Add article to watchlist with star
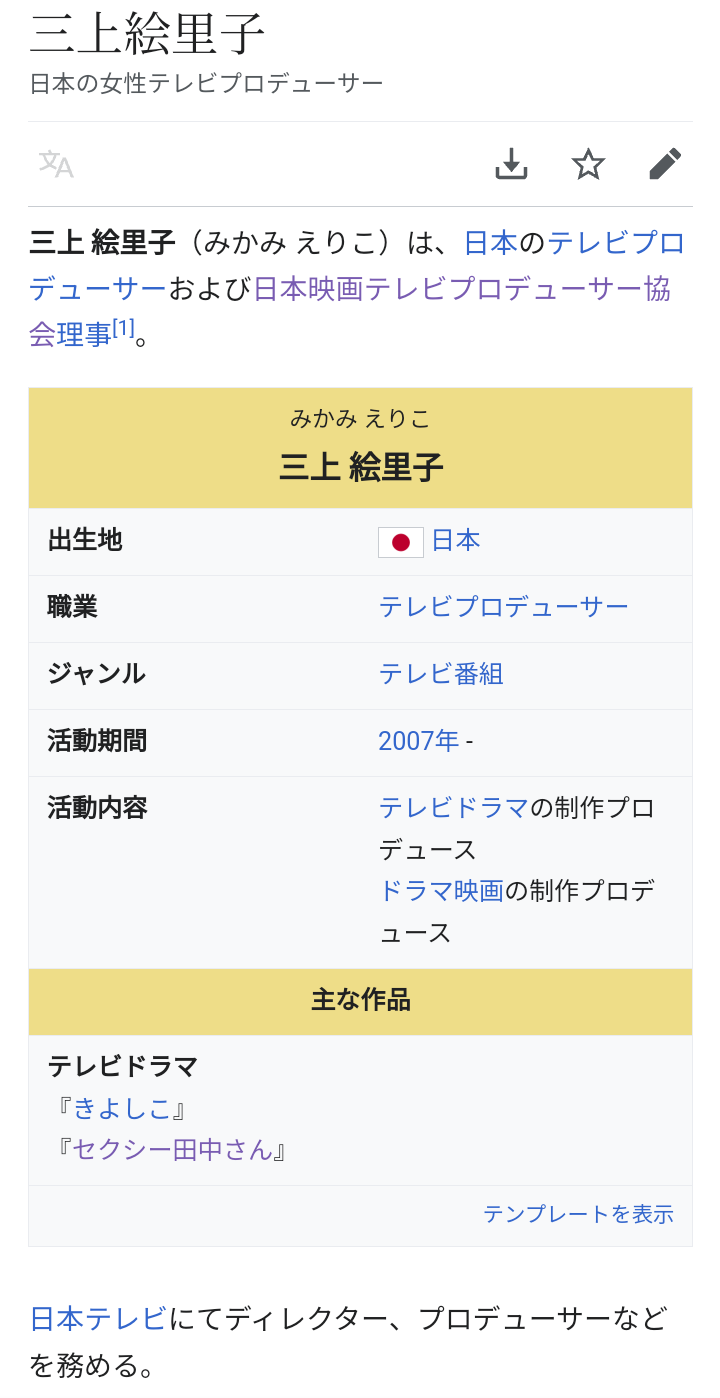Screen dimensions: 720x1398 coord(588,164)
